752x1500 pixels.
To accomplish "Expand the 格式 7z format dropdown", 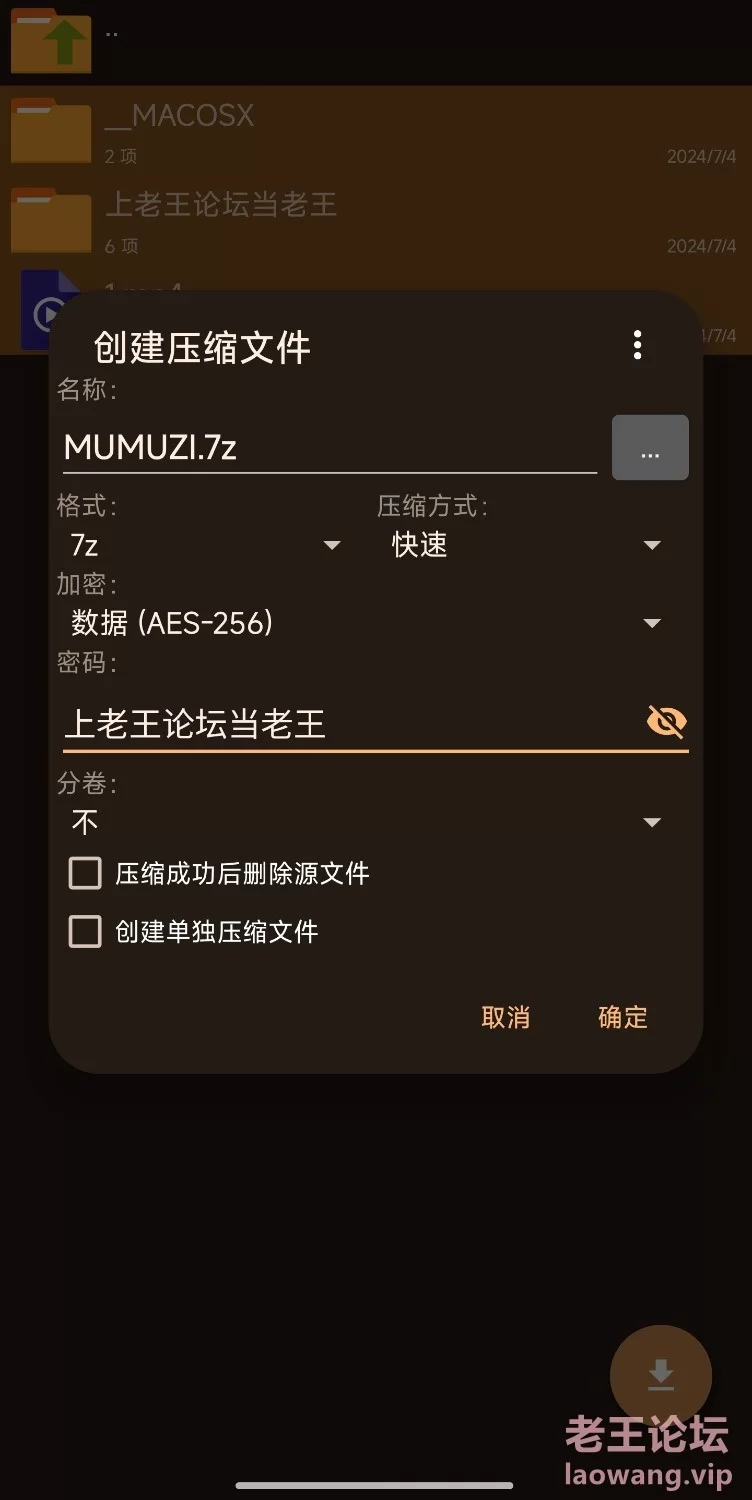I will coord(205,545).
